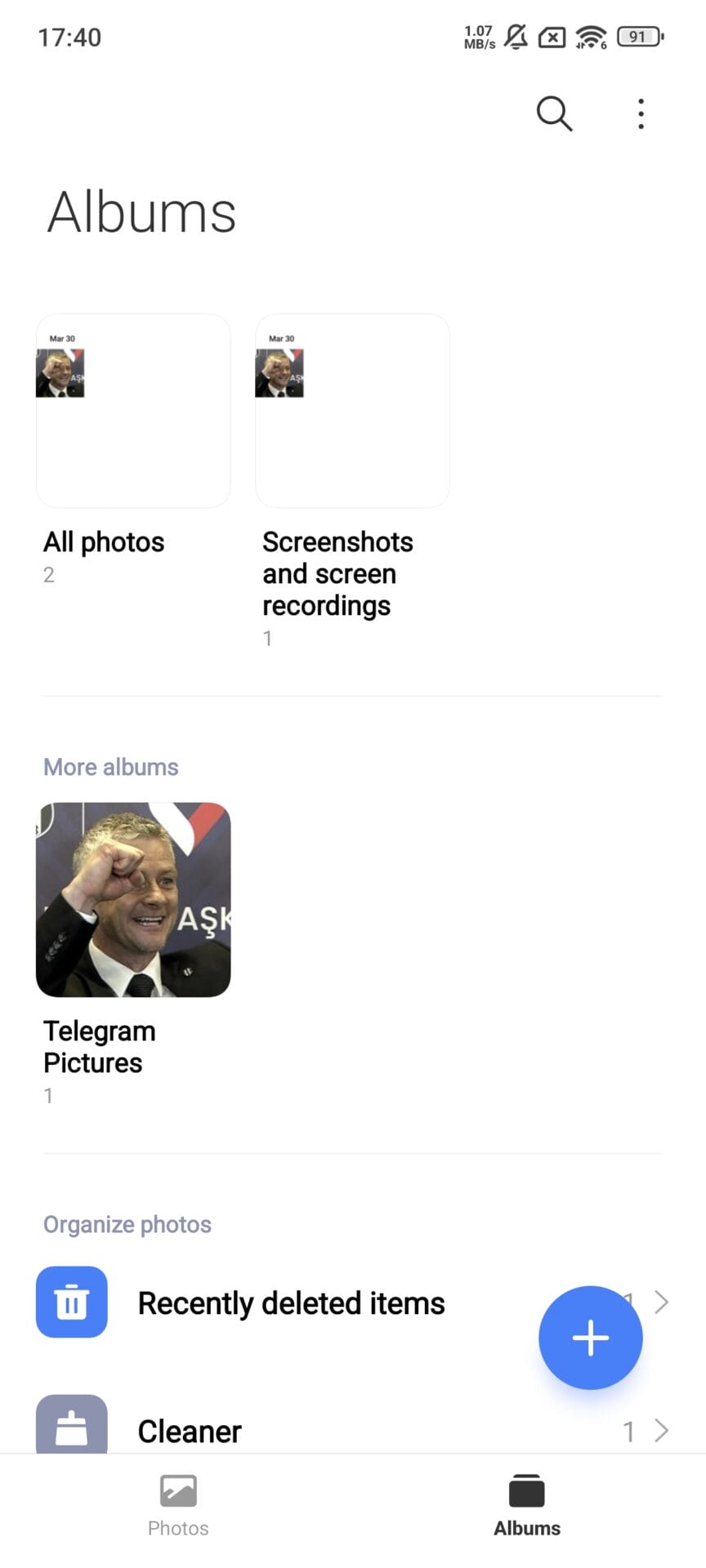The height and width of the screenshot is (1568, 706).
Task: Switch to the Photos tab
Action: click(178, 1506)
